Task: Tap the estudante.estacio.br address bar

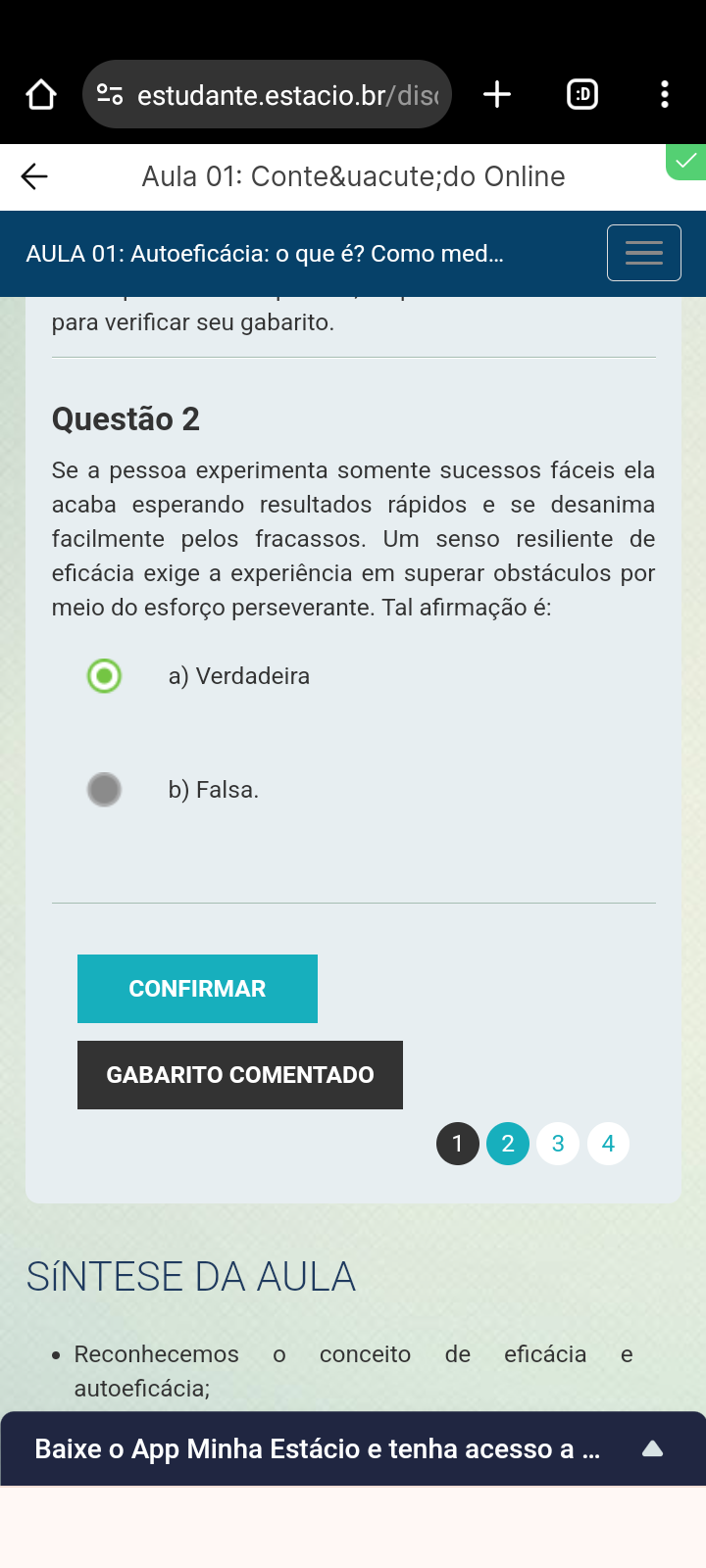Action: coord(284,95)
